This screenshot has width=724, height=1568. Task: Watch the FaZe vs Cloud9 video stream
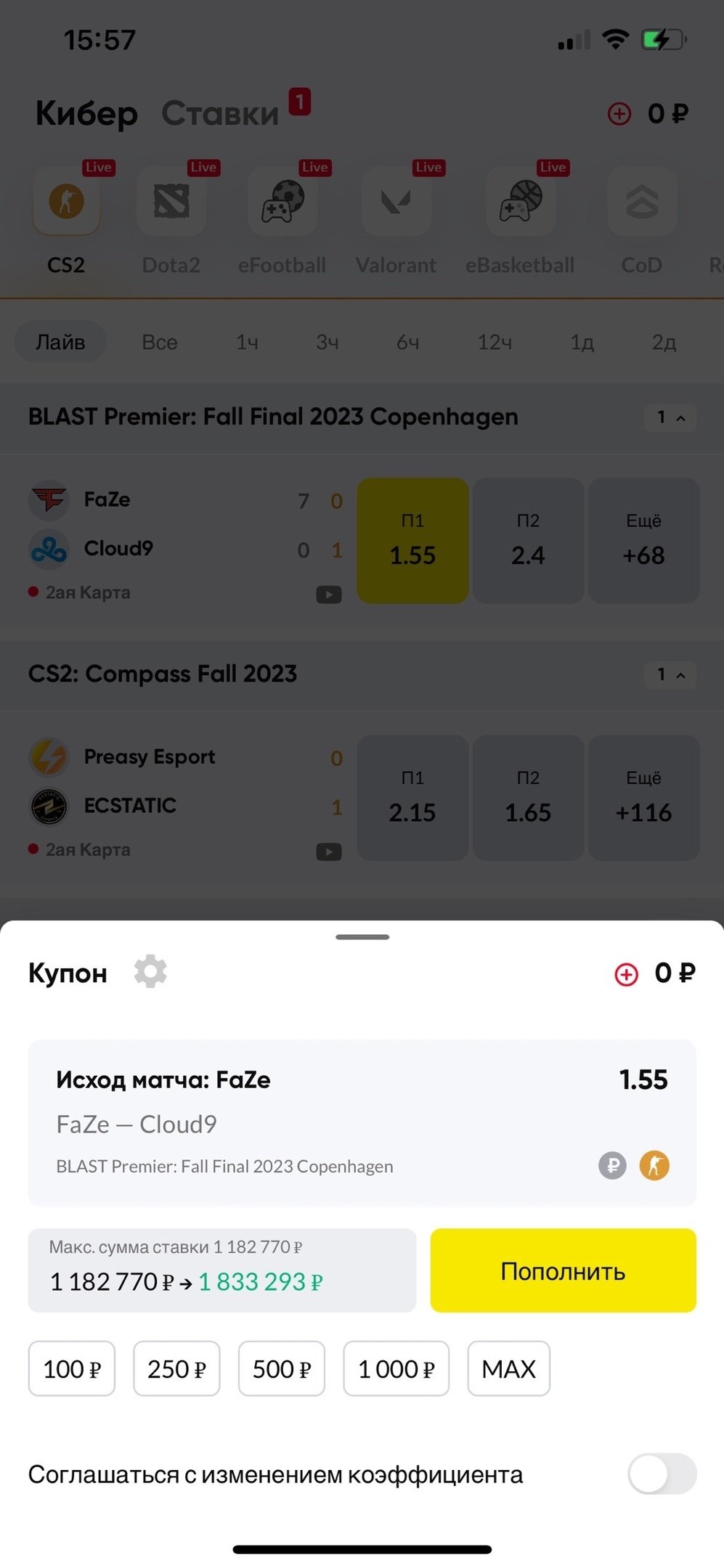point(329,595)
